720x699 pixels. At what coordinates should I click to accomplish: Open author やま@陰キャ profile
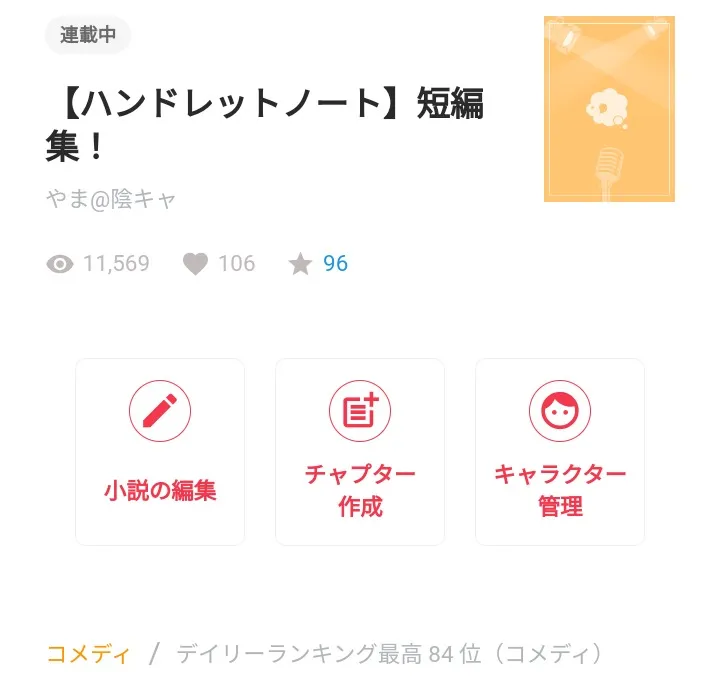tap(111, 199)
